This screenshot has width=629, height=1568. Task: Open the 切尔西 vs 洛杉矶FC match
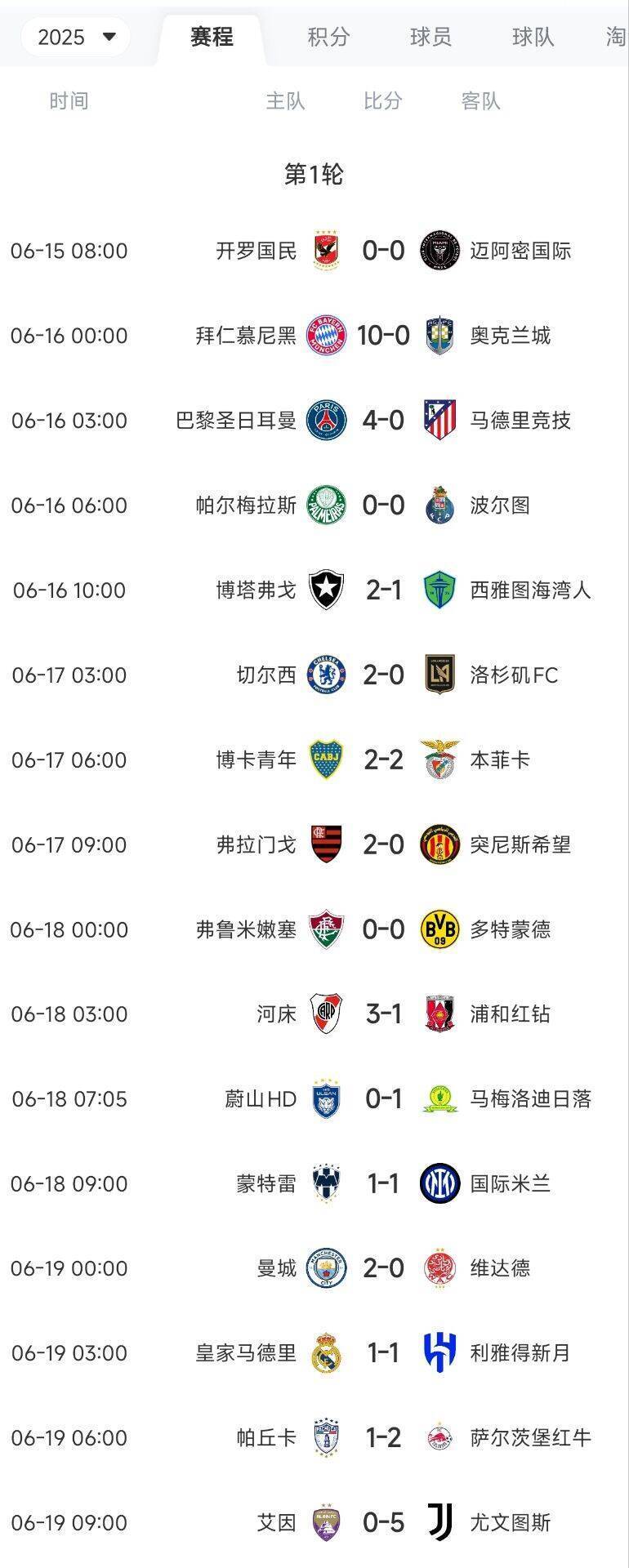(383, 675)
